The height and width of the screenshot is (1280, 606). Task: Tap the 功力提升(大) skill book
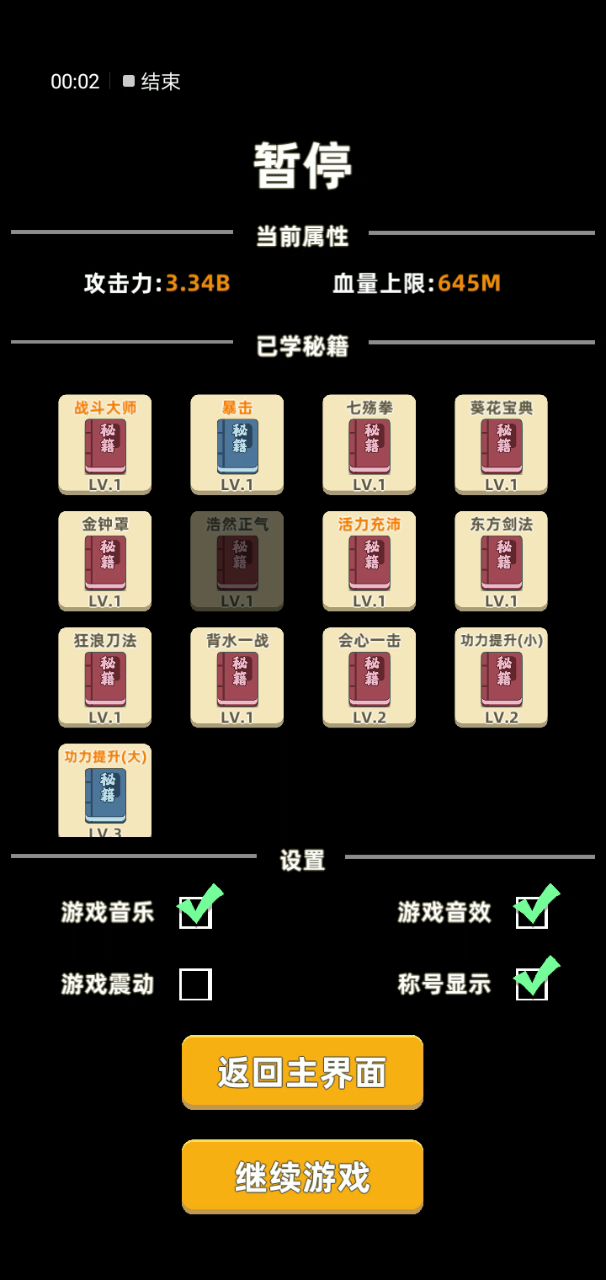coord(105,790)
